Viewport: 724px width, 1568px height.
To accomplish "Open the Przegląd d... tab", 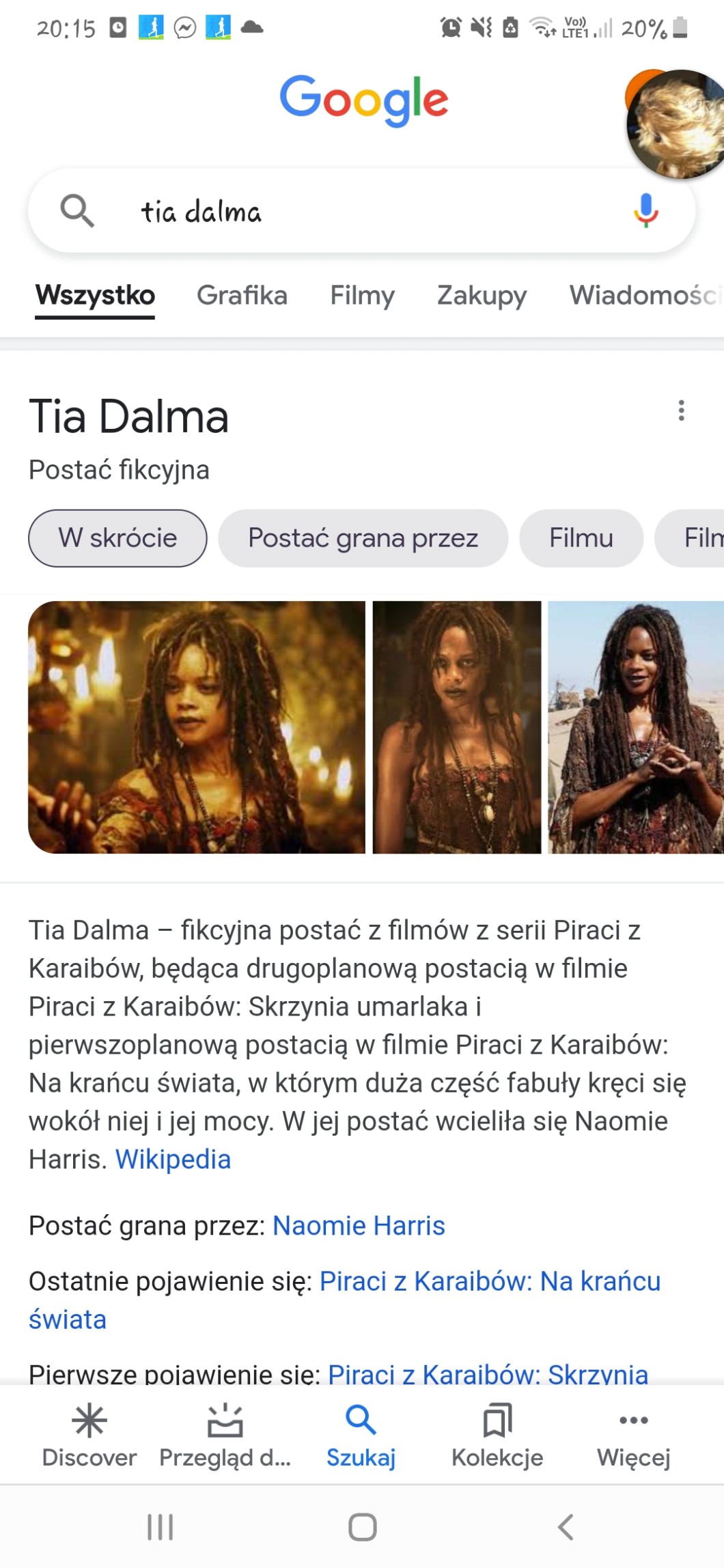I will (225, 1436).
